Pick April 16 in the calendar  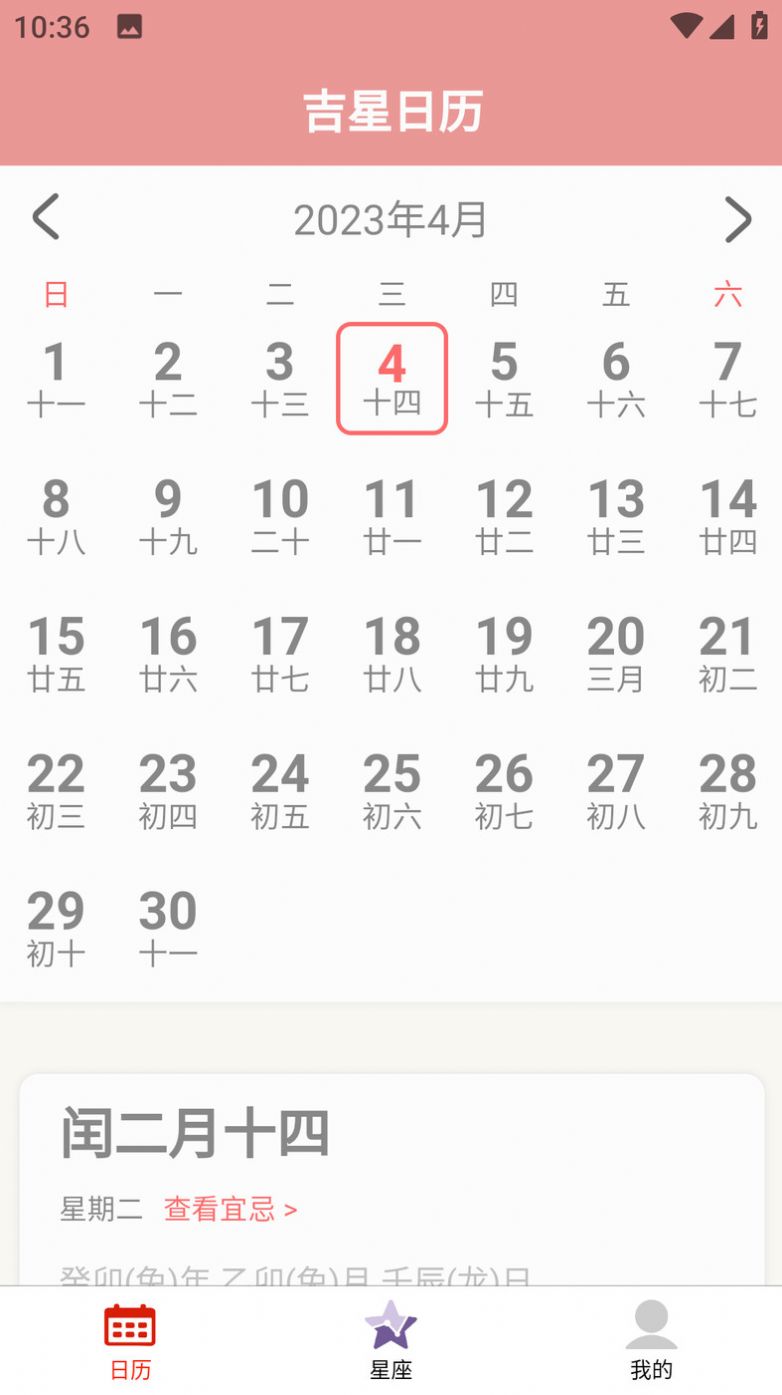pyautogui.click(x=168, y=652)
